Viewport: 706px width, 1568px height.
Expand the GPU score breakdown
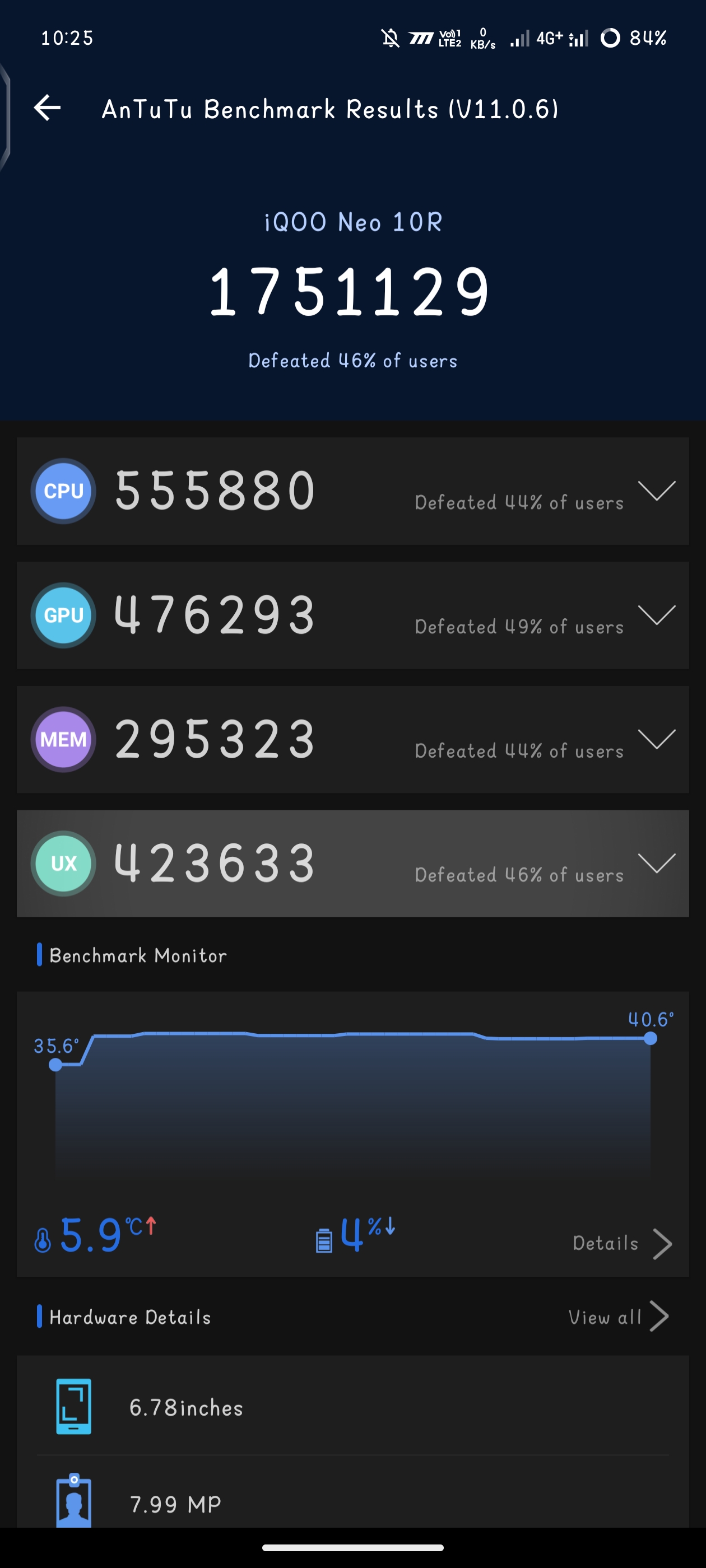[656, 615]
